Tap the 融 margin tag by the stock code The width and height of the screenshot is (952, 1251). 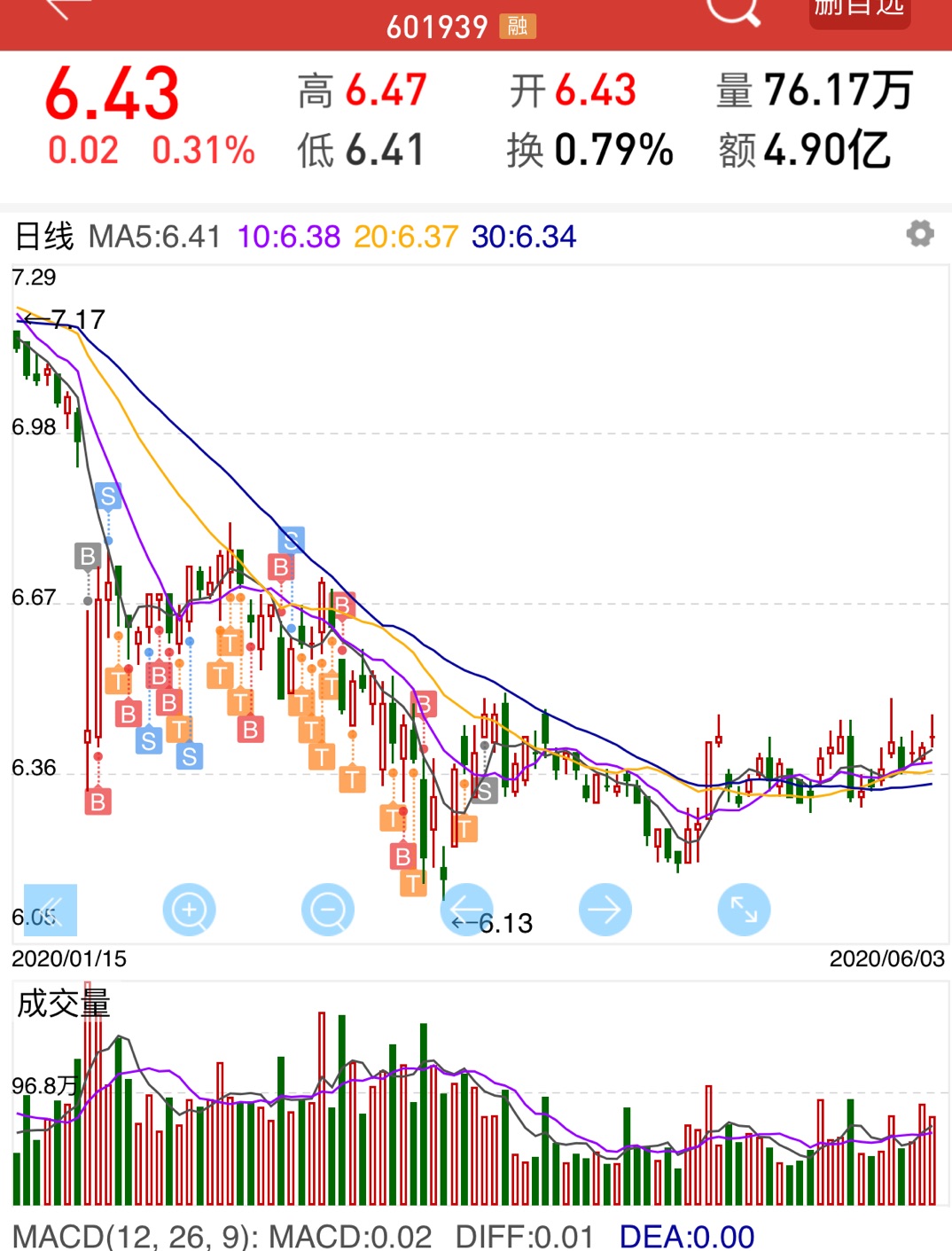tap(518, 26)
